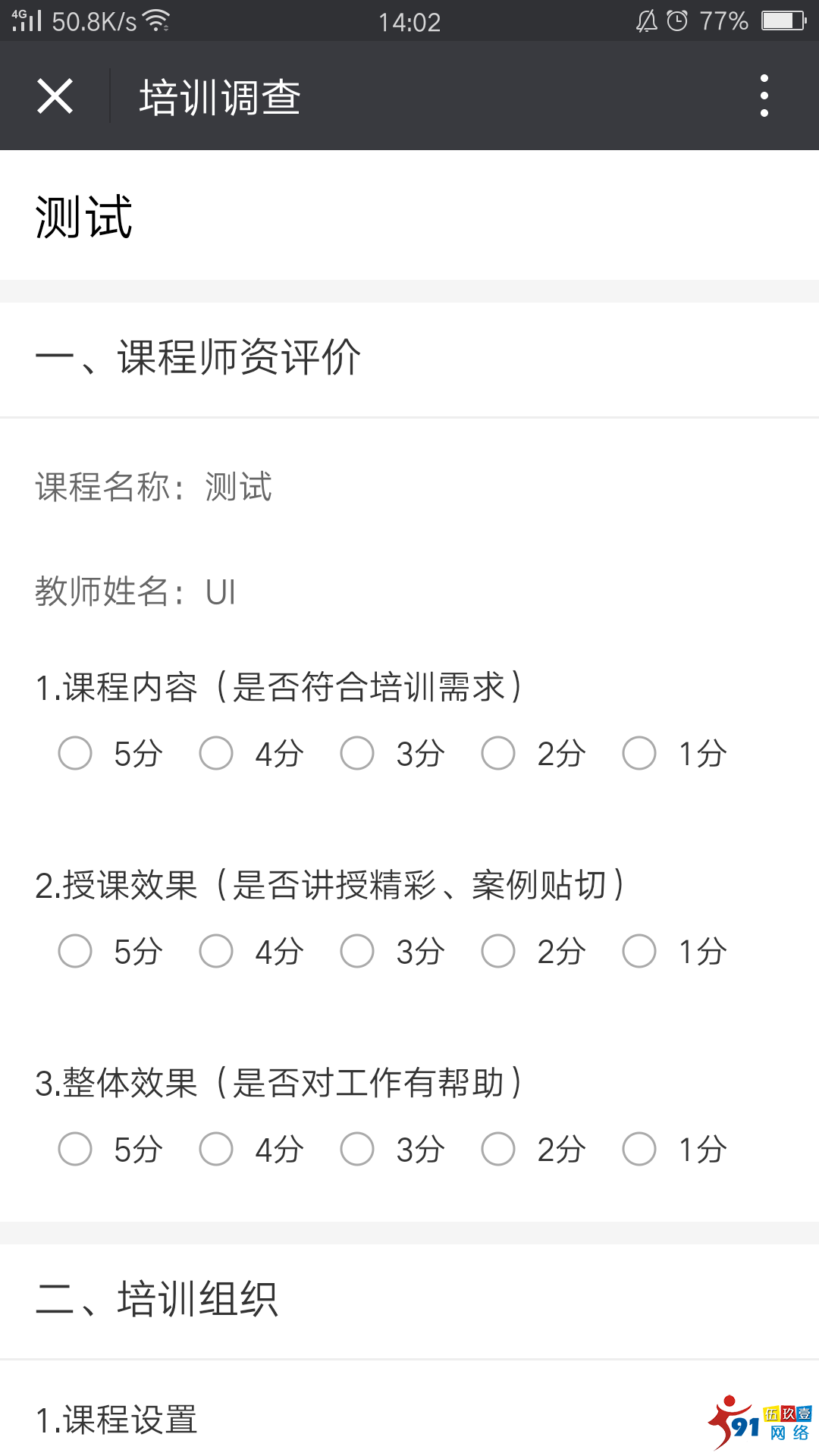Choose 4分 rating for 授课效果
819x1456 pixels.
216,951
